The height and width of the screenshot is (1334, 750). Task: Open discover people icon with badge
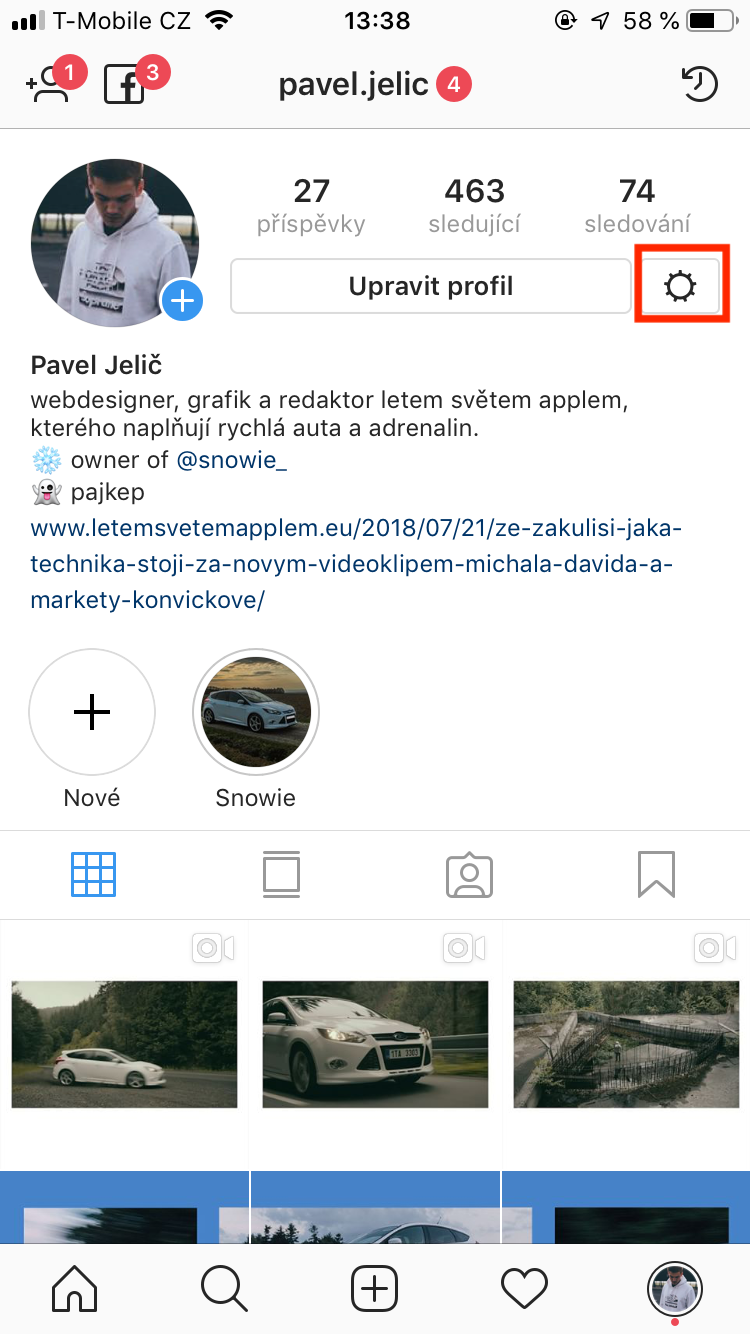(x=50, y=84)
